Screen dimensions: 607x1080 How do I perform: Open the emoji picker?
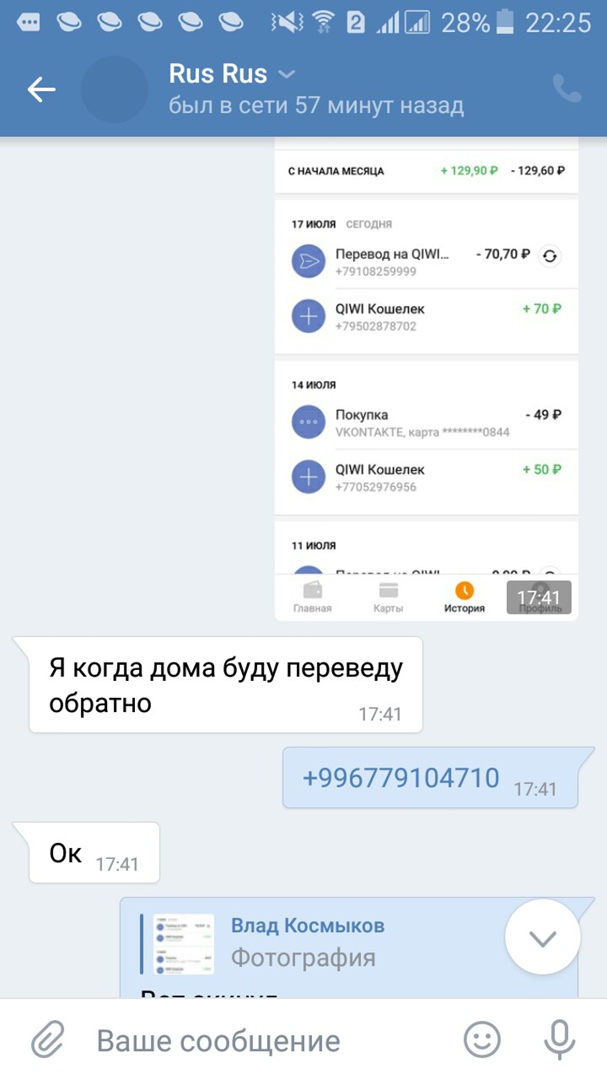pyautogui.click(x=483, y=1040)
